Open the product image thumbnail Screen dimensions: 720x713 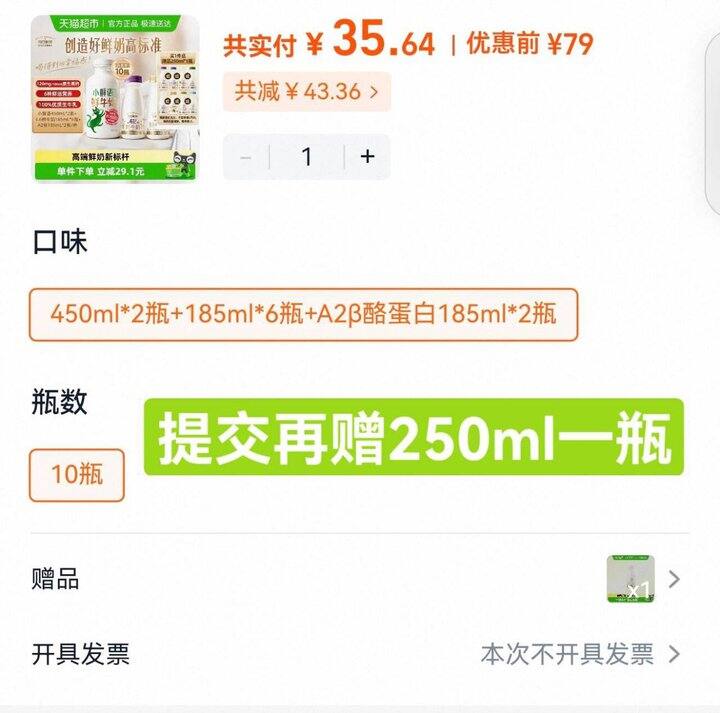[115, 98]
